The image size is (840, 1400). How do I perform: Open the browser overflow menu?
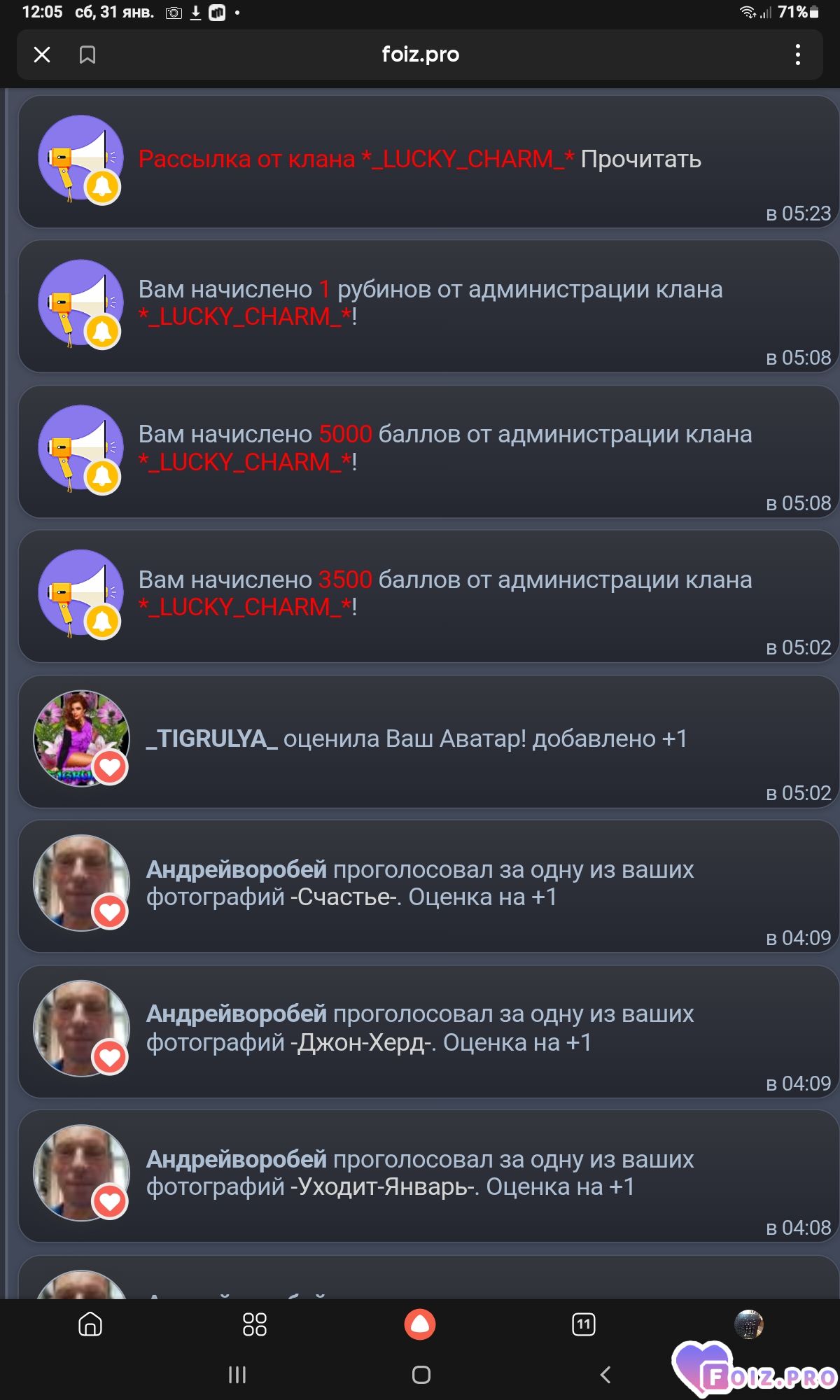(x=797, y=55)
